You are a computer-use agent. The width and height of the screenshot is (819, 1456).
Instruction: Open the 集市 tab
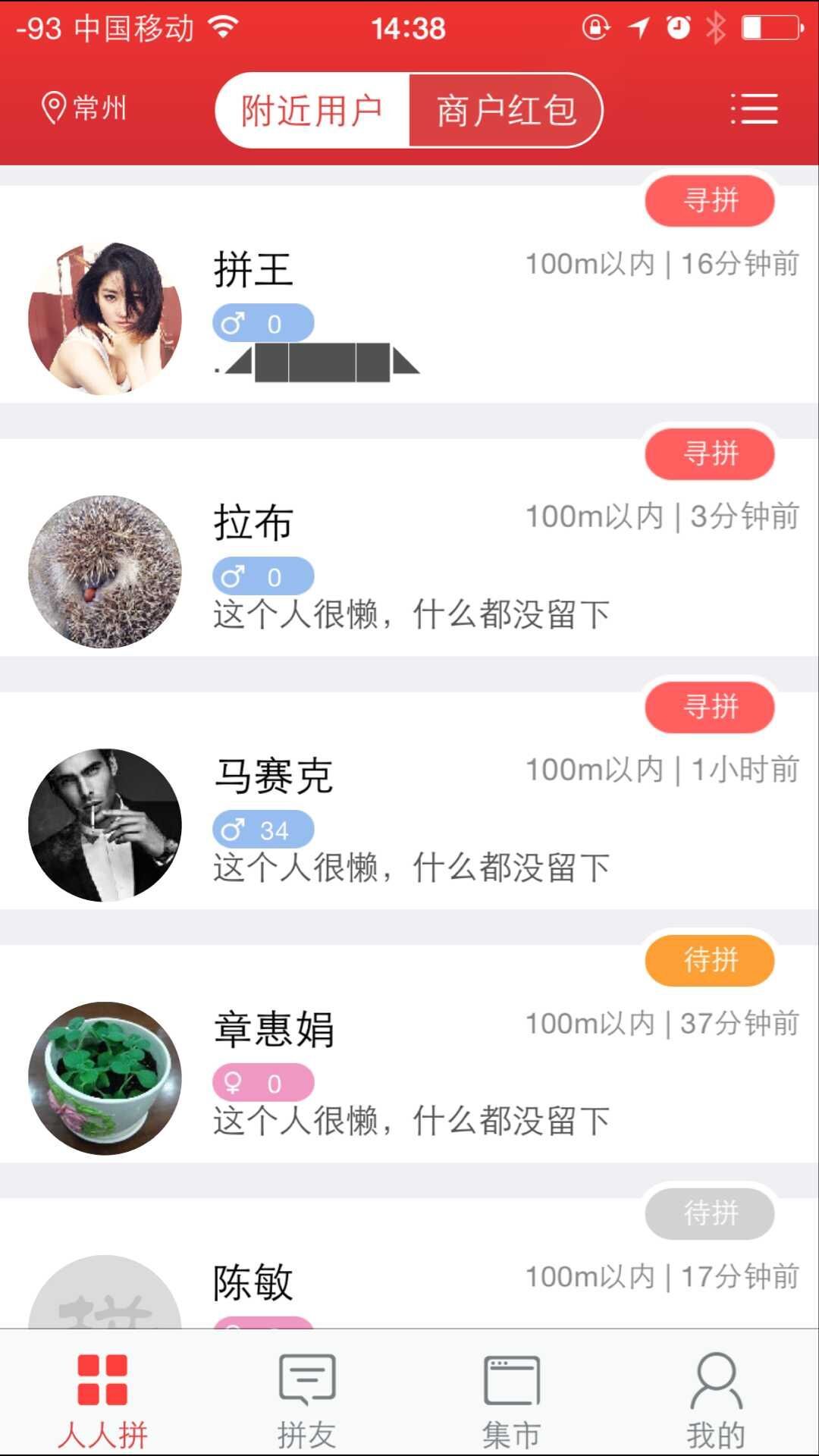[x=512, y=1401]
